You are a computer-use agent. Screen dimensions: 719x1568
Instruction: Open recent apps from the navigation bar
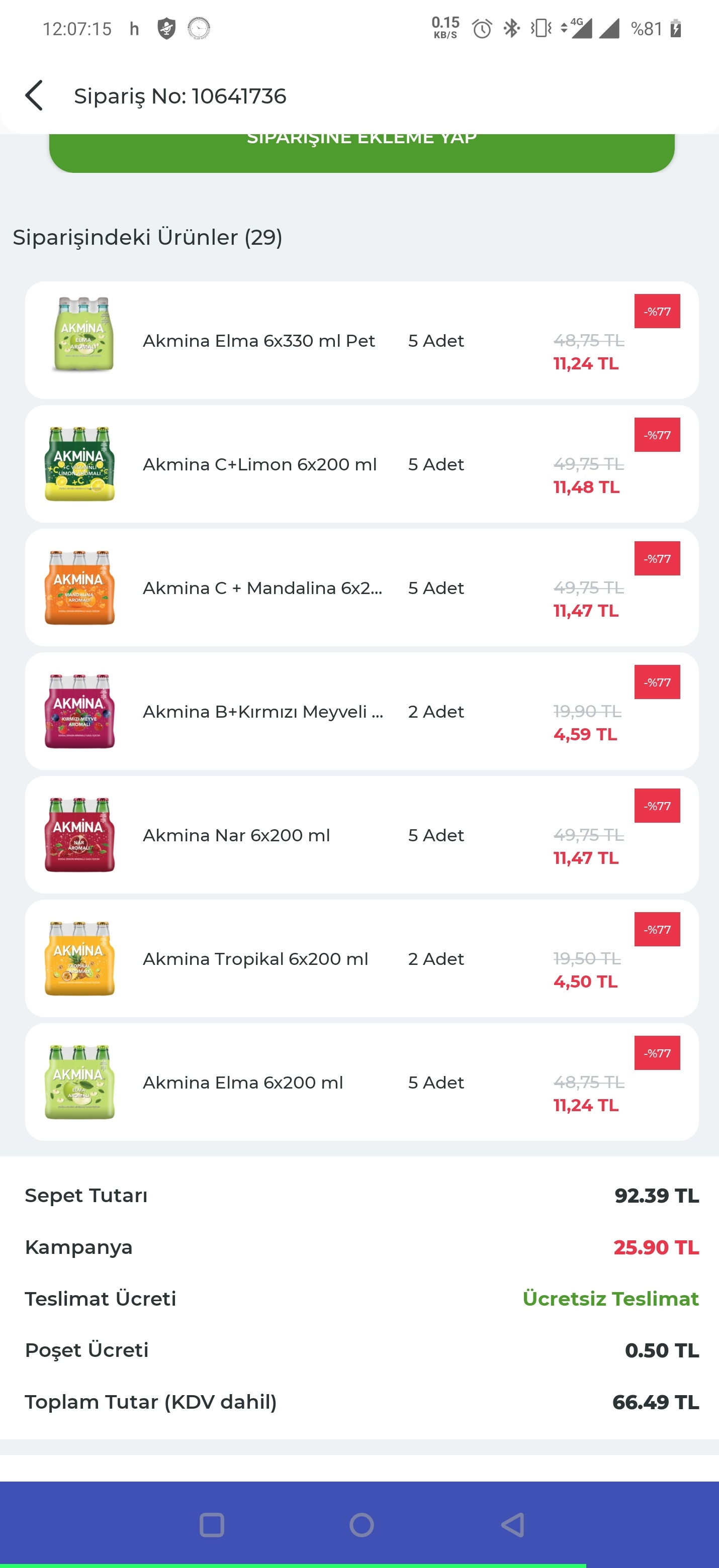(212, 1525)
